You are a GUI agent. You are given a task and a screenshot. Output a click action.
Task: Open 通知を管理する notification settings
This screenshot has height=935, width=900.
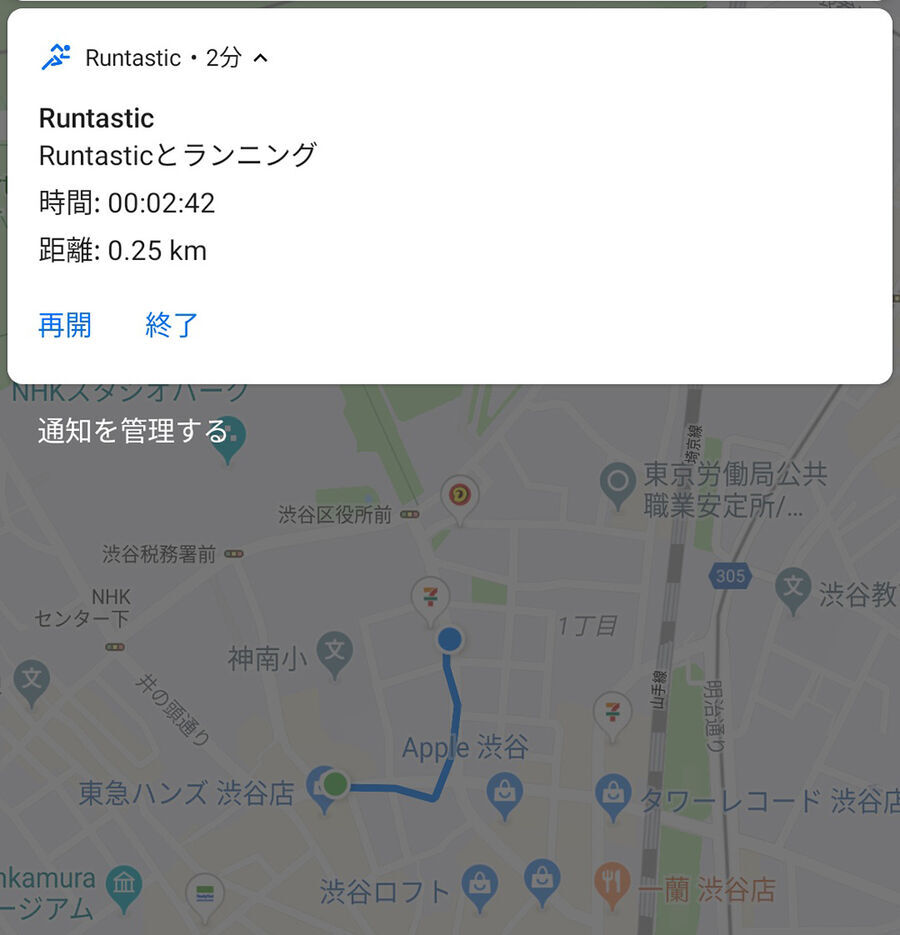(x=133, y=431)
